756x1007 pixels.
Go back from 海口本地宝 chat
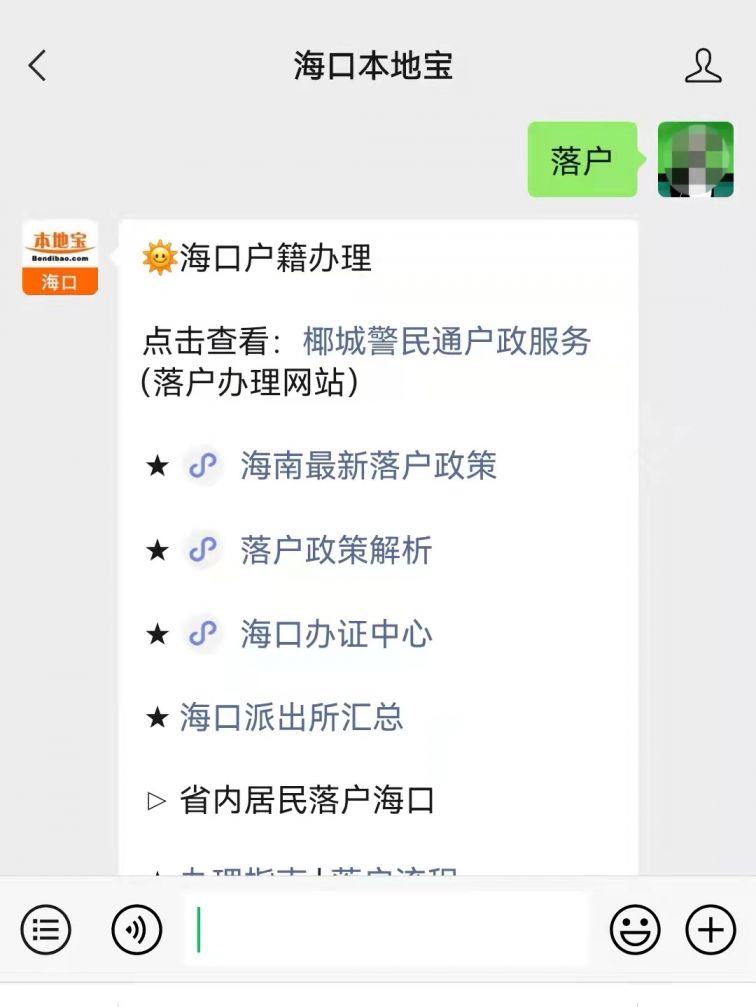coord(37,66)
